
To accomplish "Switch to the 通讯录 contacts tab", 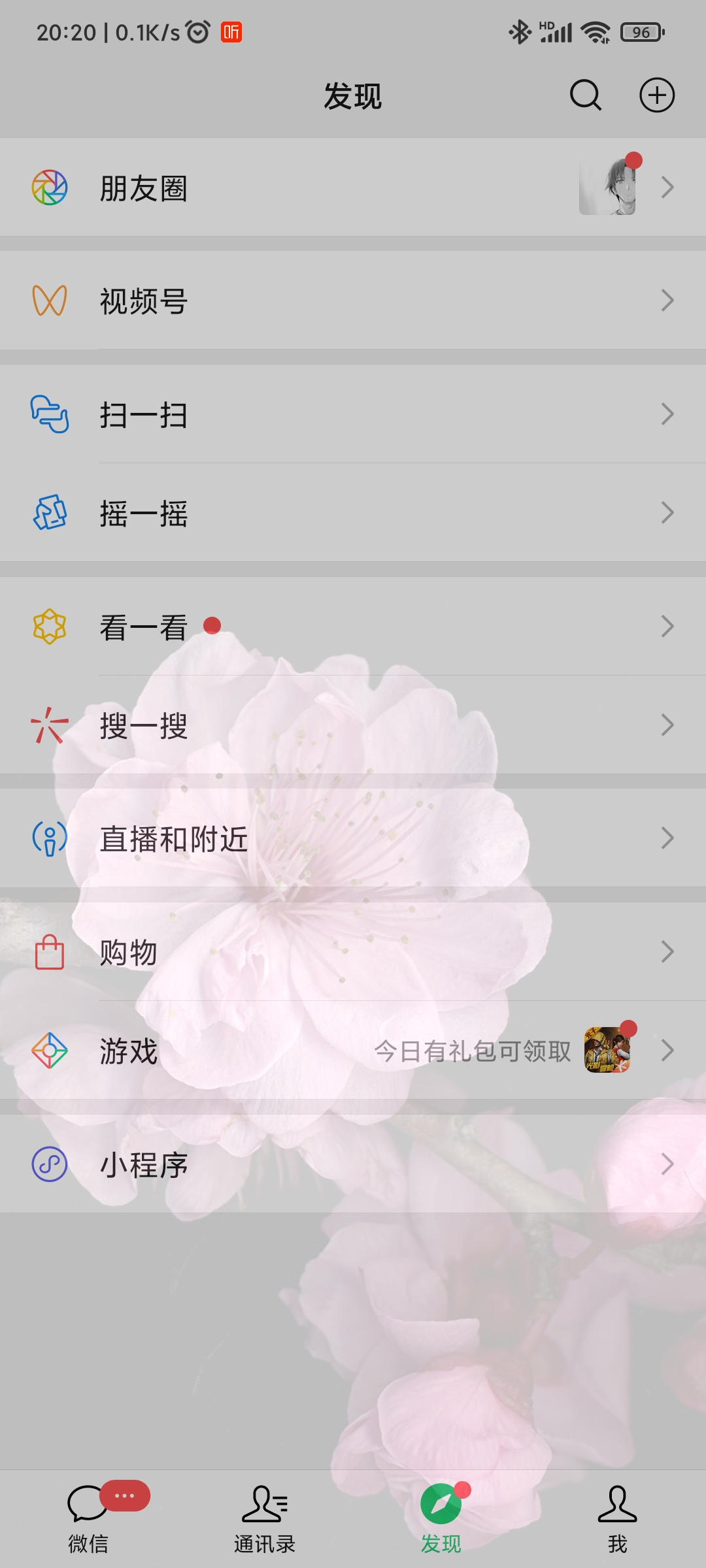I will 265,1519.
